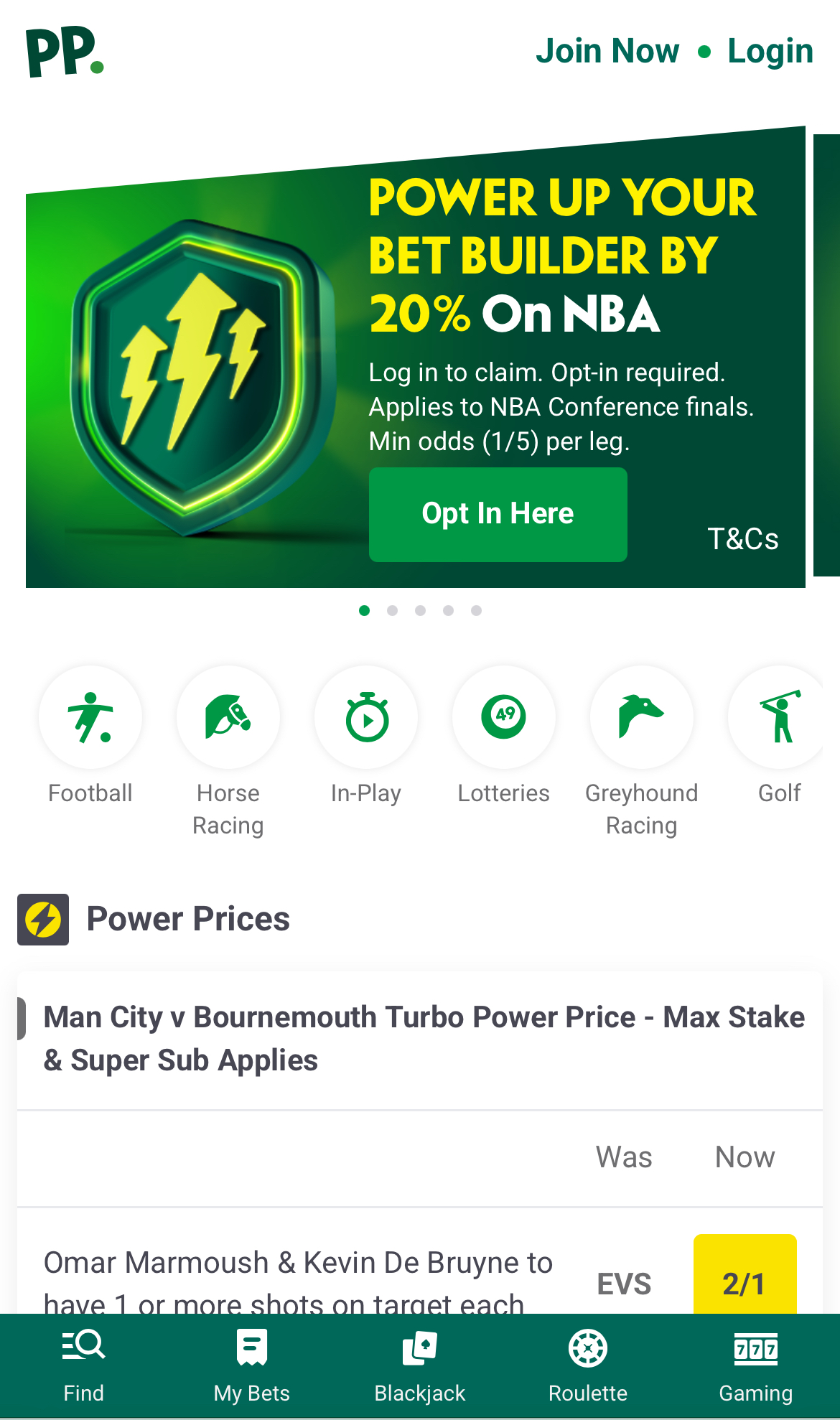The height and width of the screenshot is (1420, 840).
Task: Select the Football sport icon
Action: (90, 716)
